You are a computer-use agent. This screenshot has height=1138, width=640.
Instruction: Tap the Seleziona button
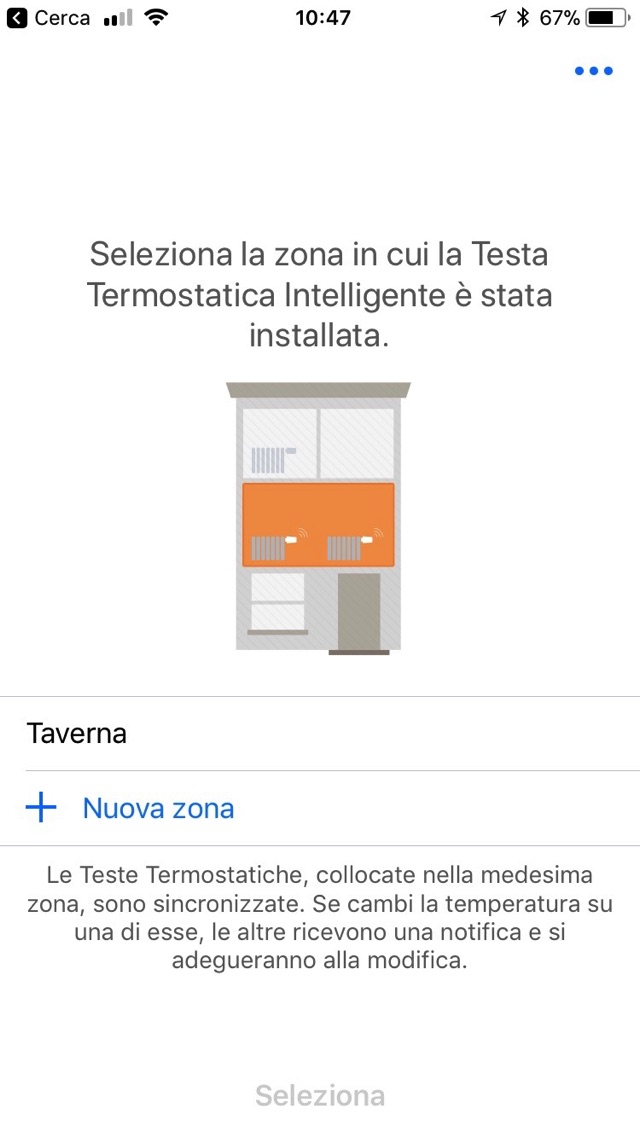[x=320, y=1095]
